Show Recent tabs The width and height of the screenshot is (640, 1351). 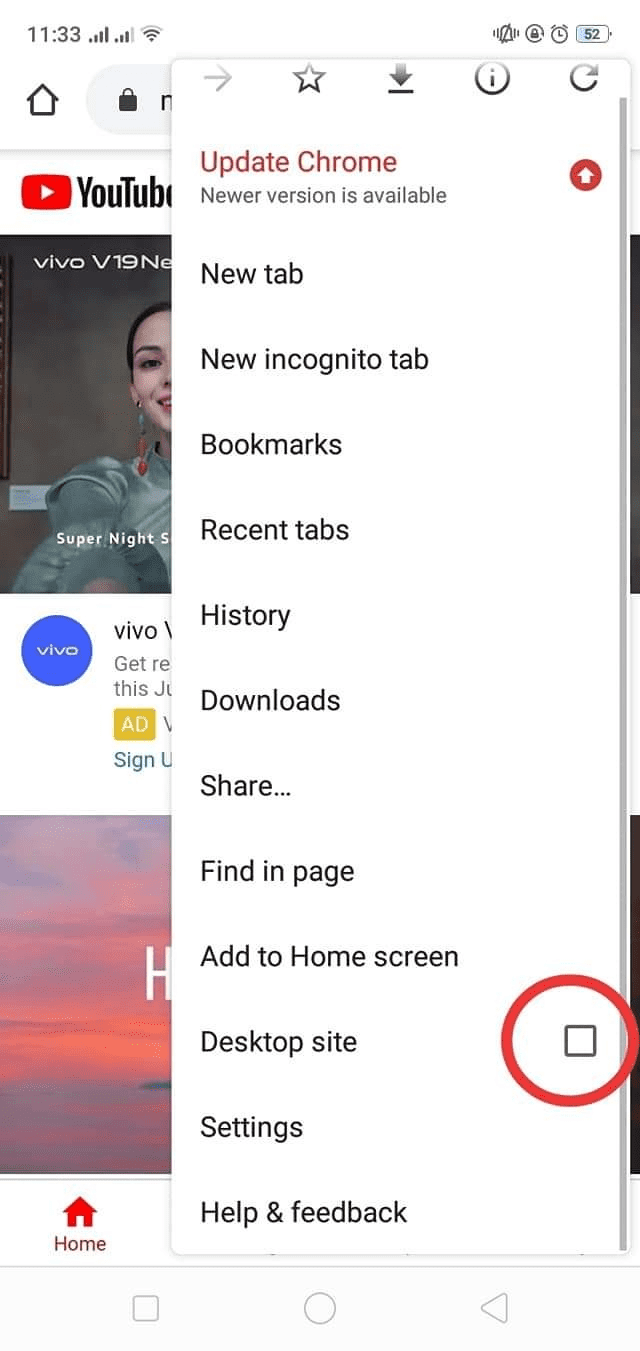[275, 530]
